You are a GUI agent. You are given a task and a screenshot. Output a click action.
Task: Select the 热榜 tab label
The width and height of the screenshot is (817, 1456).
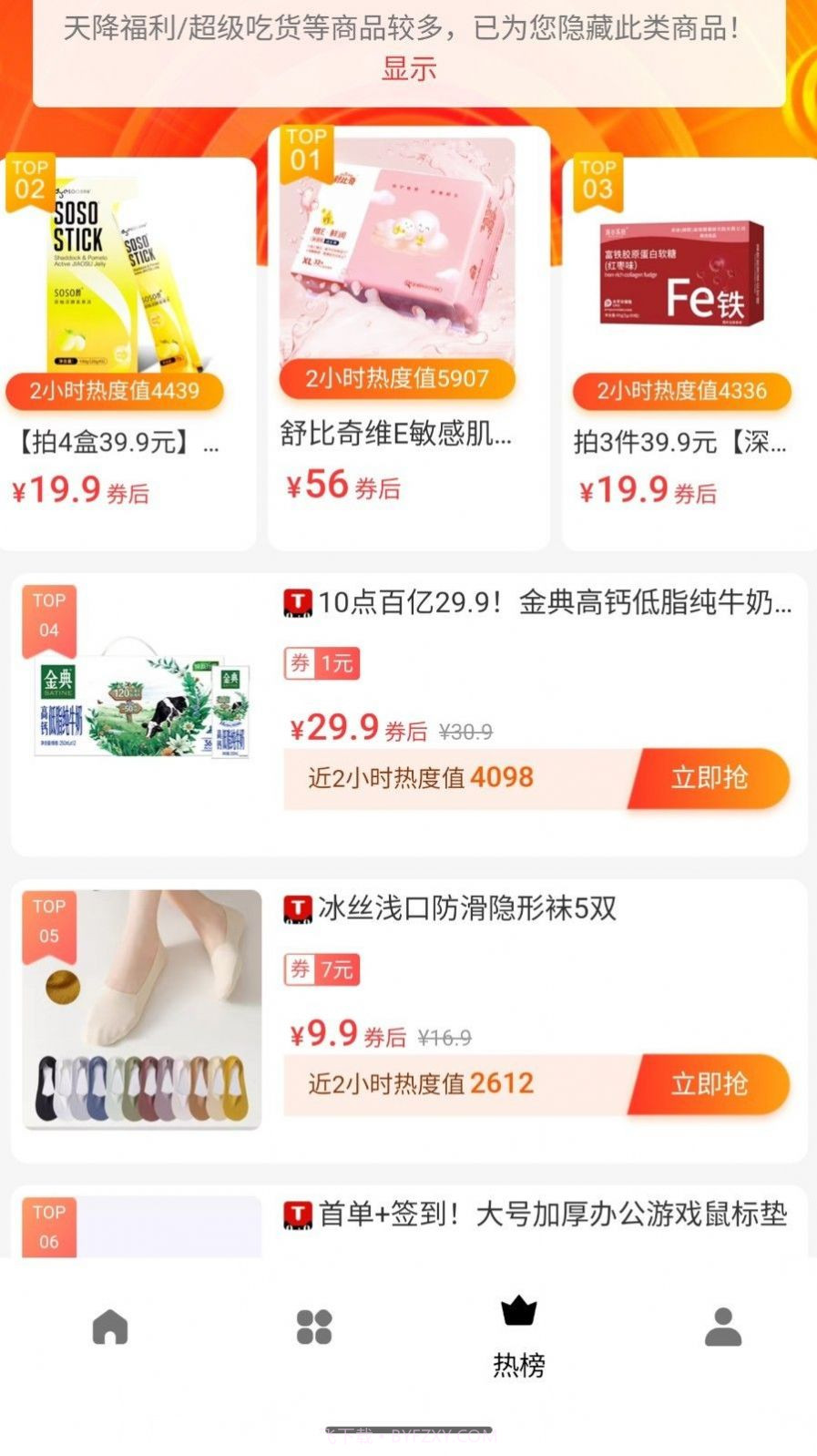(x=518, y=1365)
